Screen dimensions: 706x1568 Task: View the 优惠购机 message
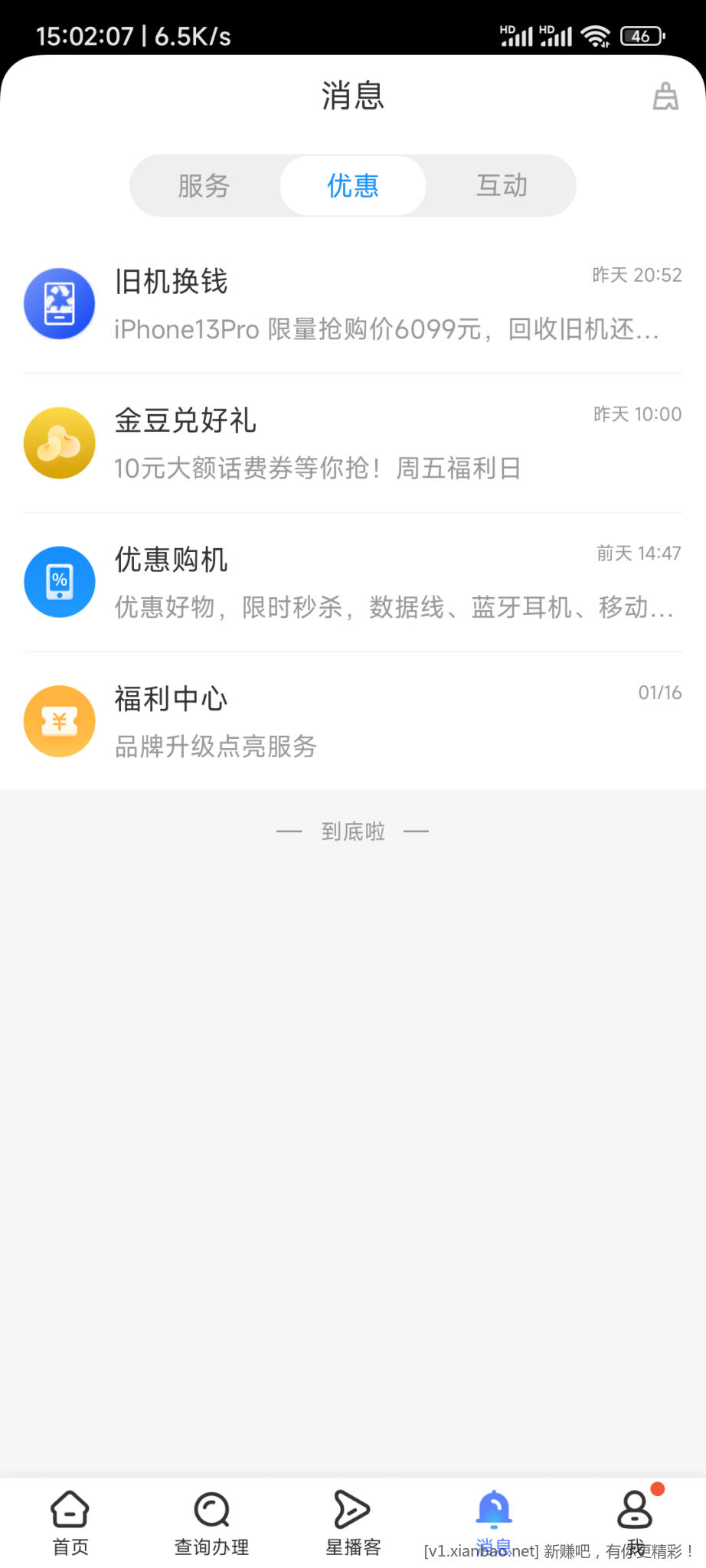coord(352,583)
